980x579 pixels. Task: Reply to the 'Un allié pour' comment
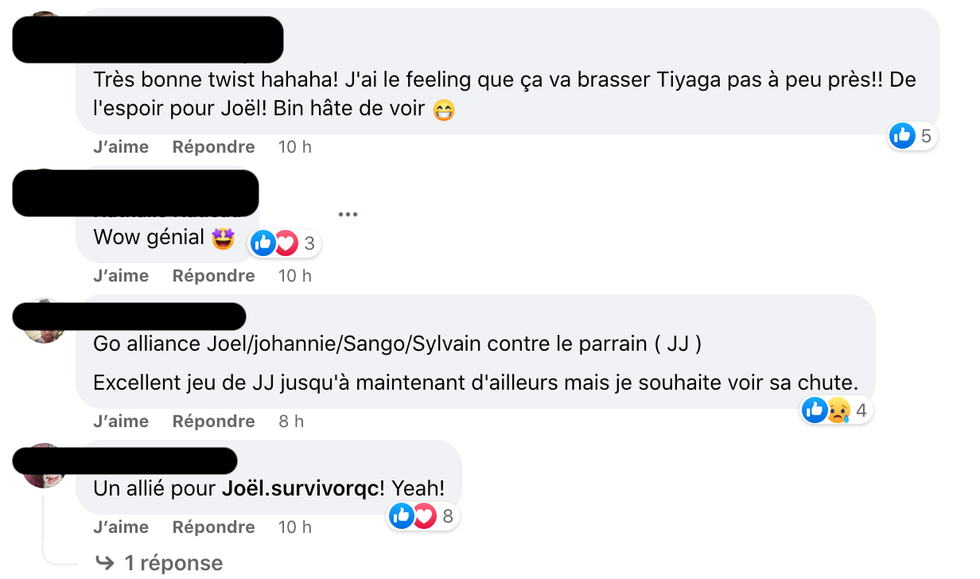pos(213,527)
